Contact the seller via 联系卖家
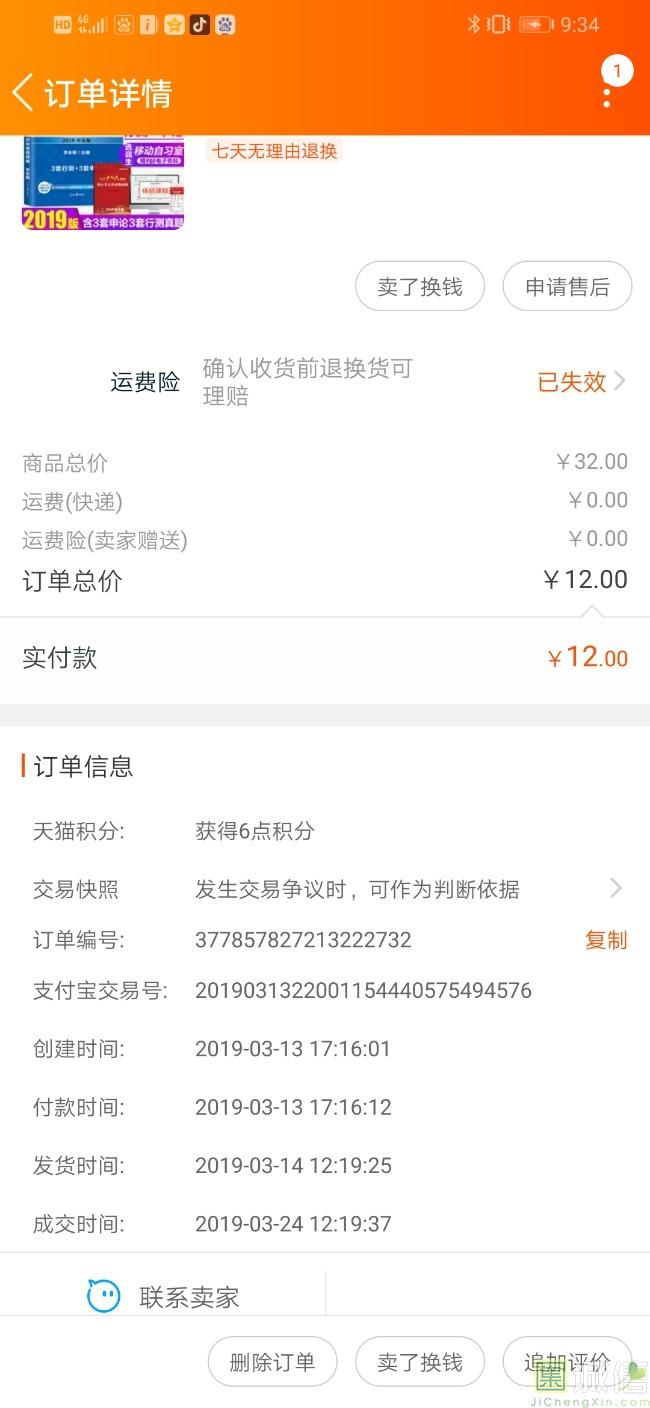Screen dimensions: 650x1408 [x=165, y=1297]
